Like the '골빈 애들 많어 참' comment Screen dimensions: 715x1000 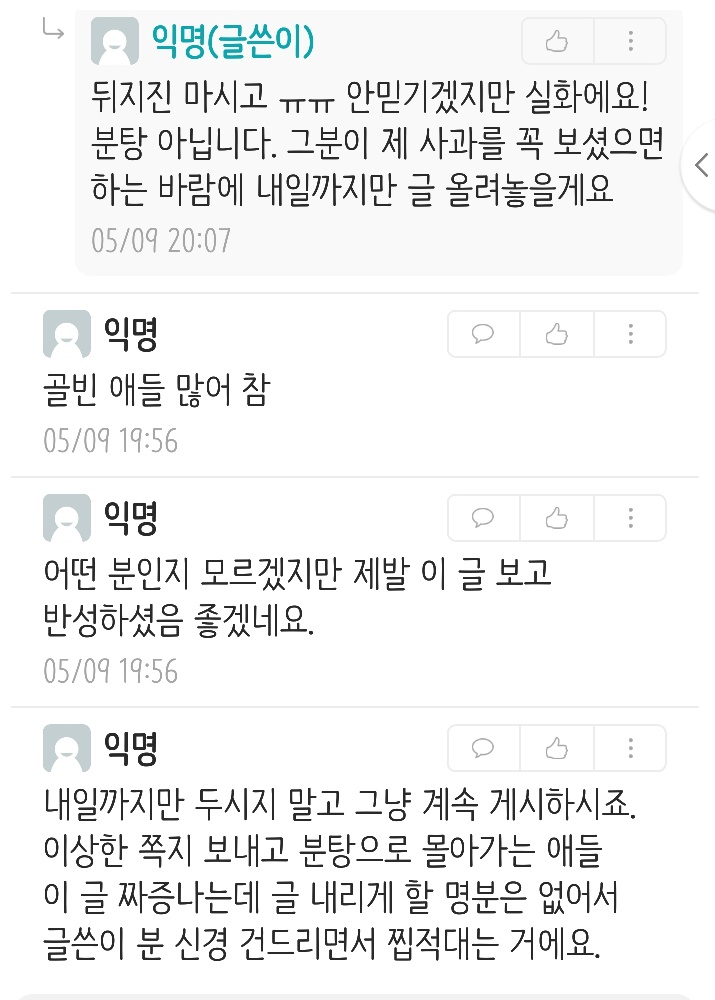(x=557, y=334)
